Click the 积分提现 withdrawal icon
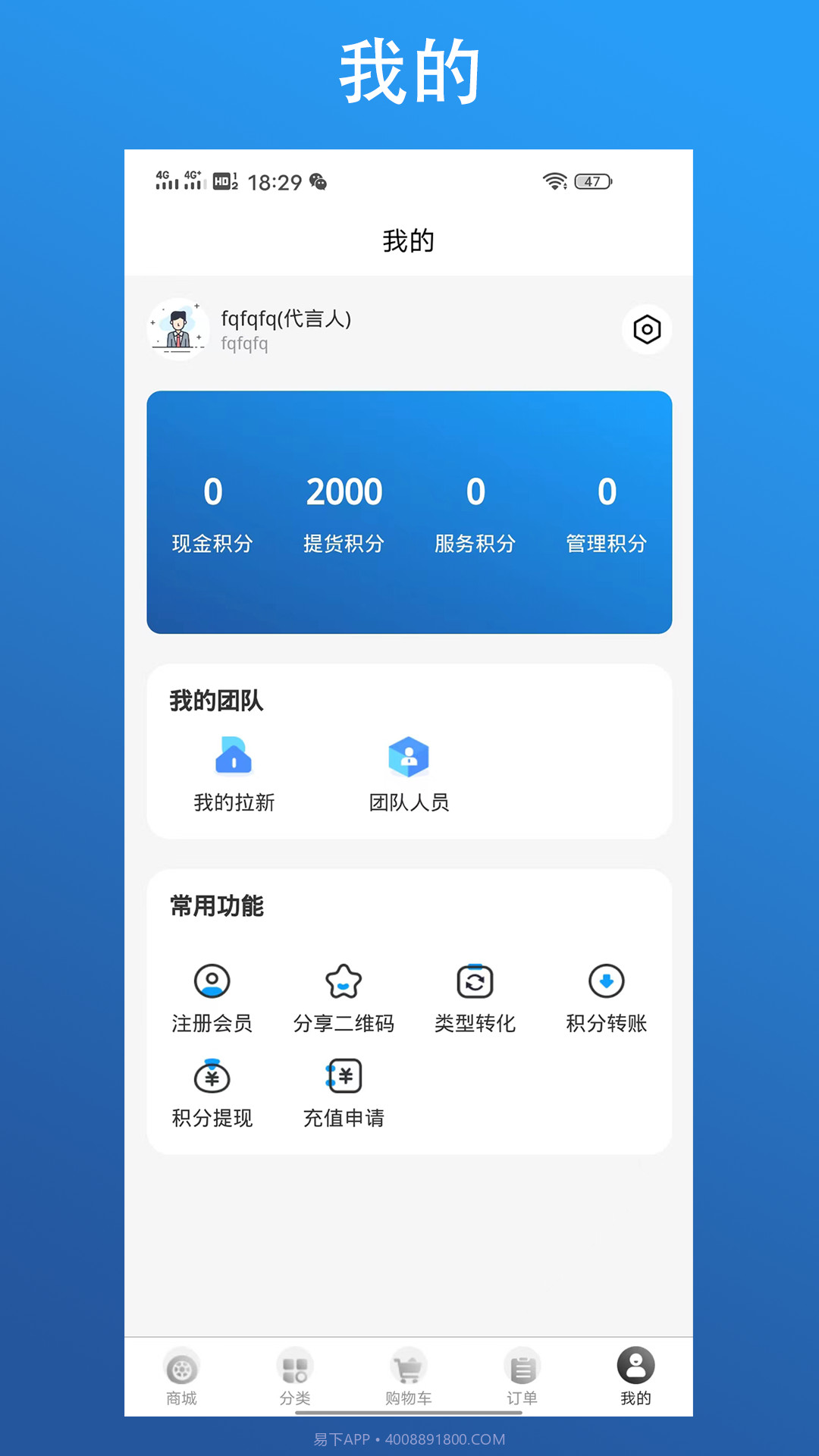This screenshot has width=819, height=1456. (212, 1075)
